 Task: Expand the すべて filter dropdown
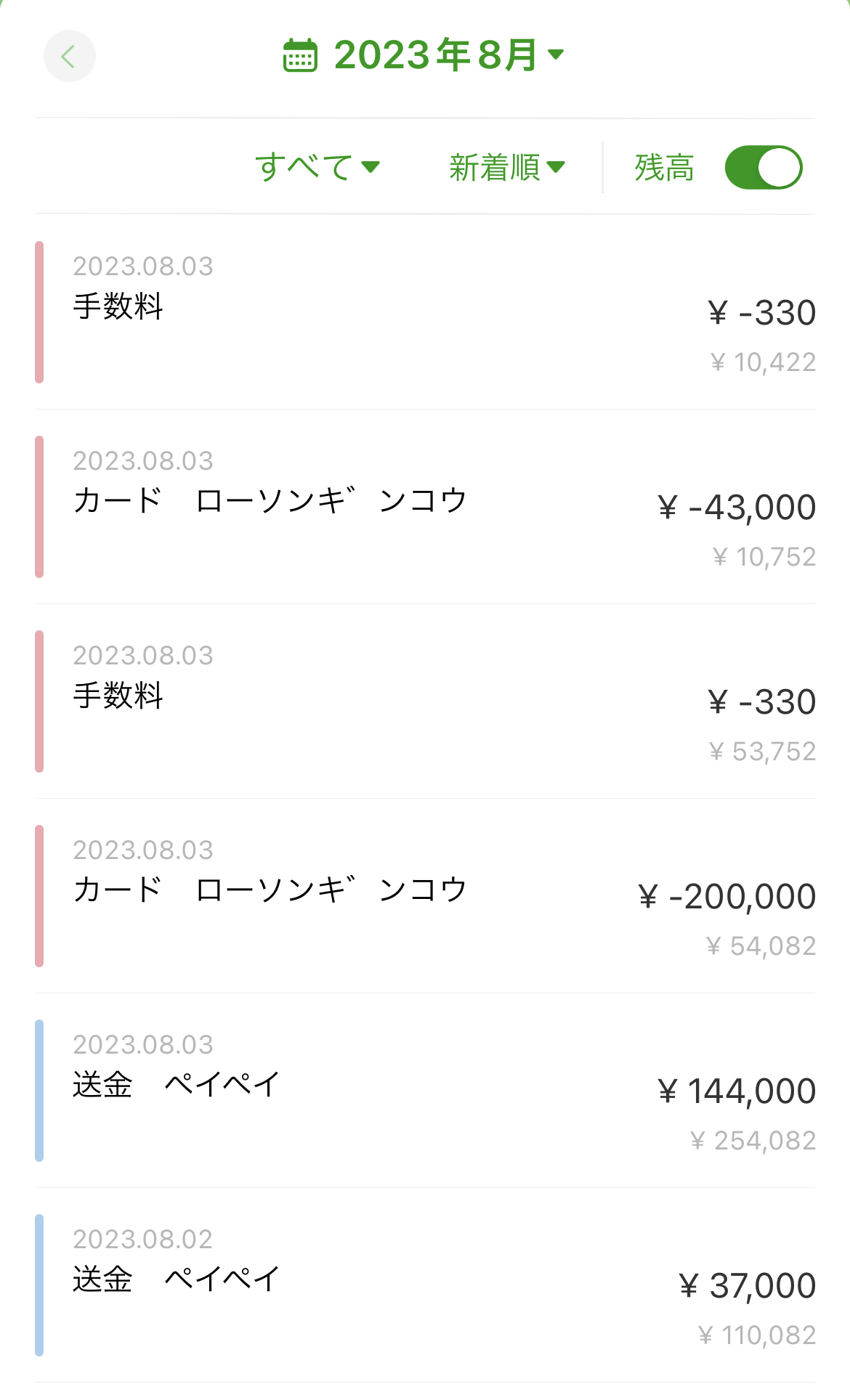coord(317,167)
